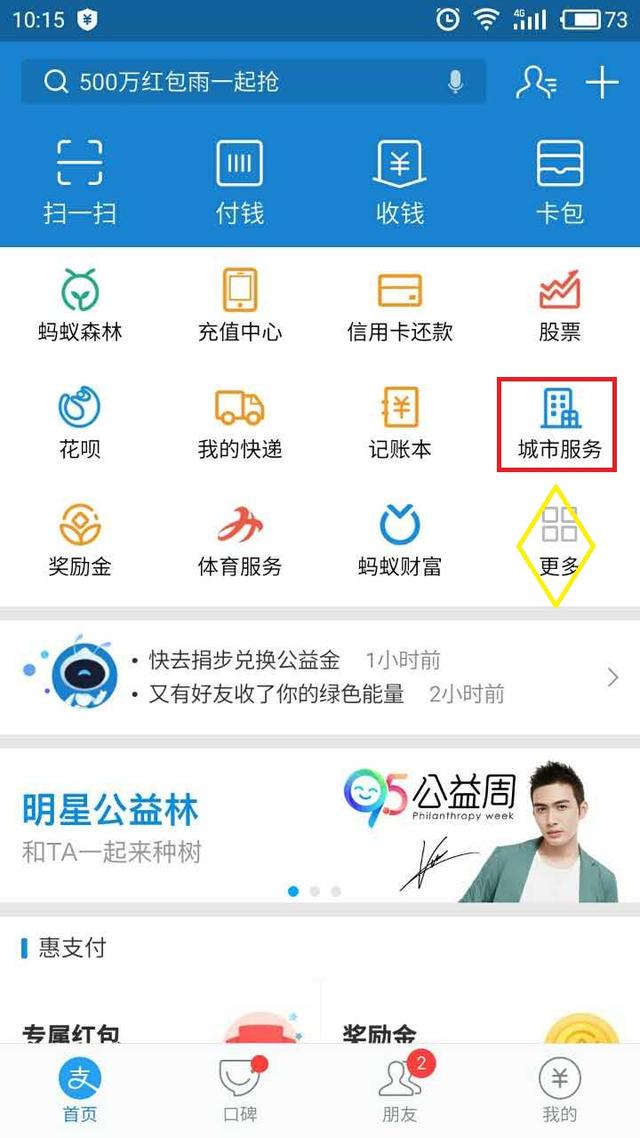Image resolution: width=640 pixels, height=1138 pixels.
Task: Open 卡包 card wallet
Action: pos(560,182)
